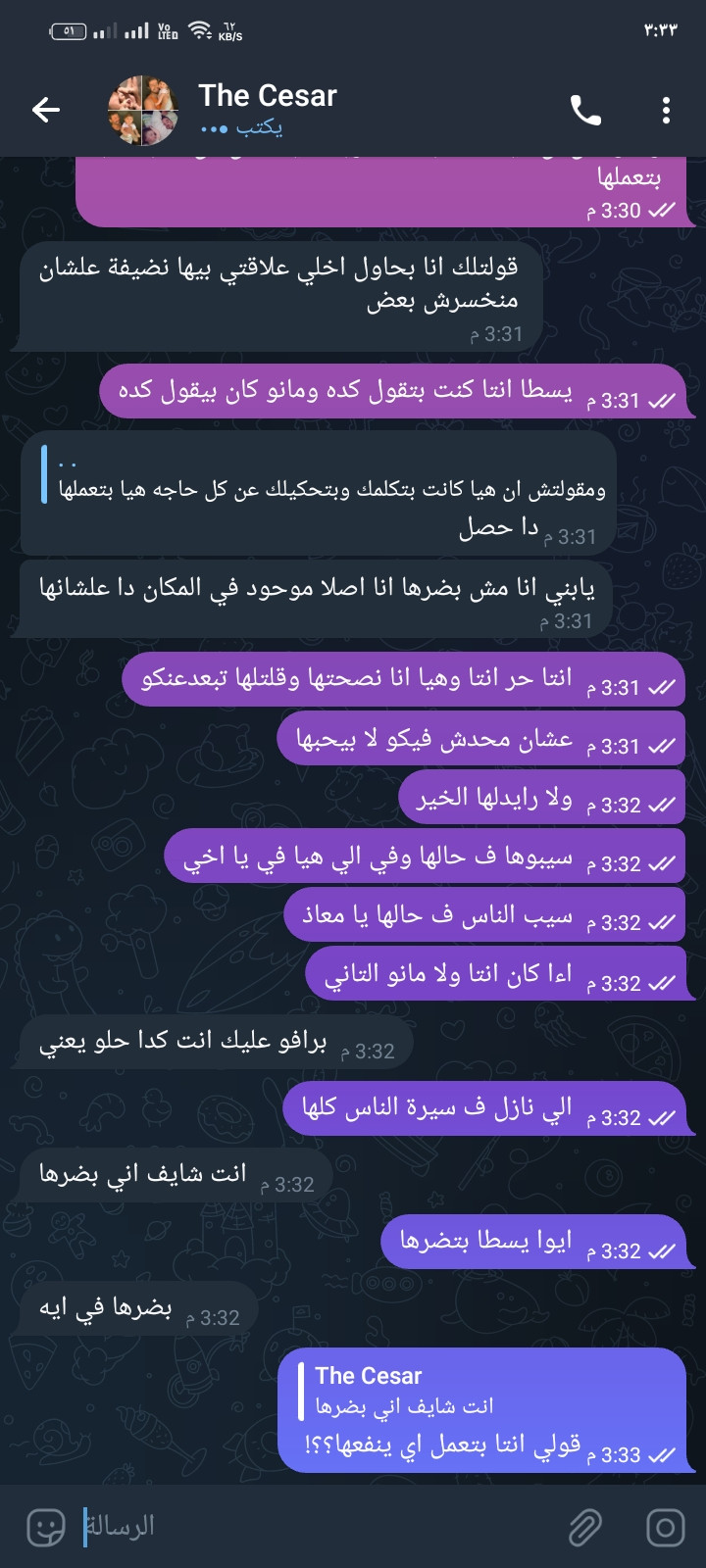Open the three-dot overflow menu
The width and height of the screenshot is (706, 1568).
(x=666, y=110)
